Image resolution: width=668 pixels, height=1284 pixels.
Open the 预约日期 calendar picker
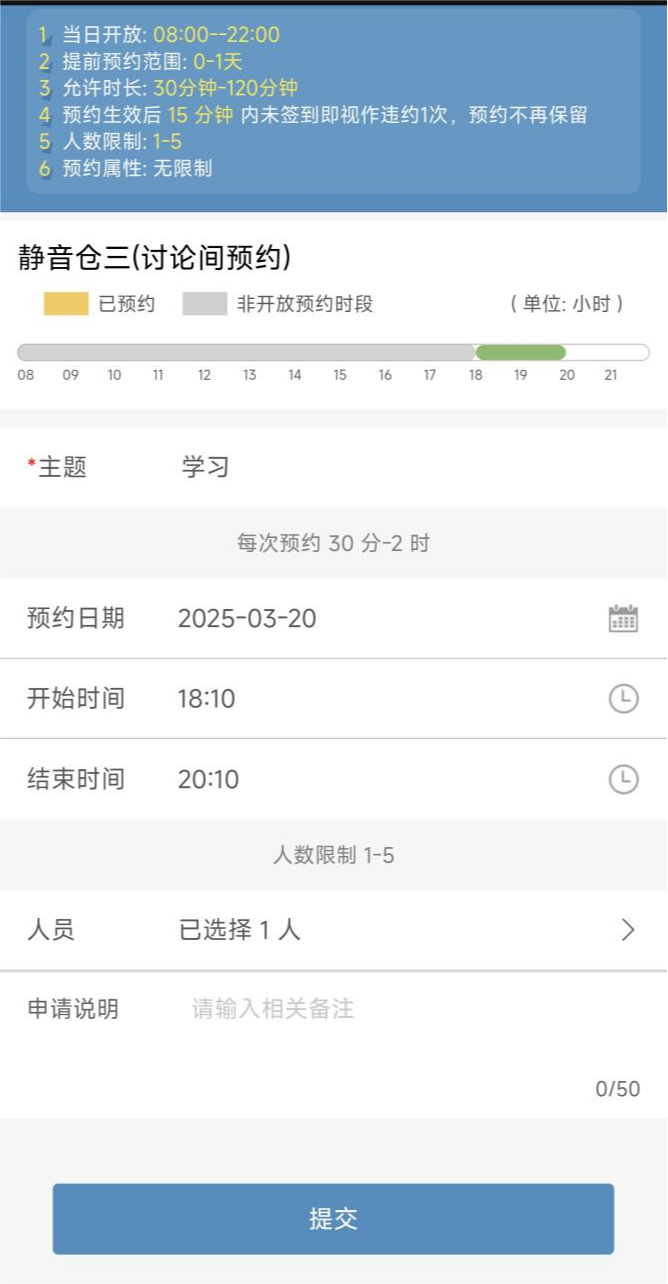[623, 618]
